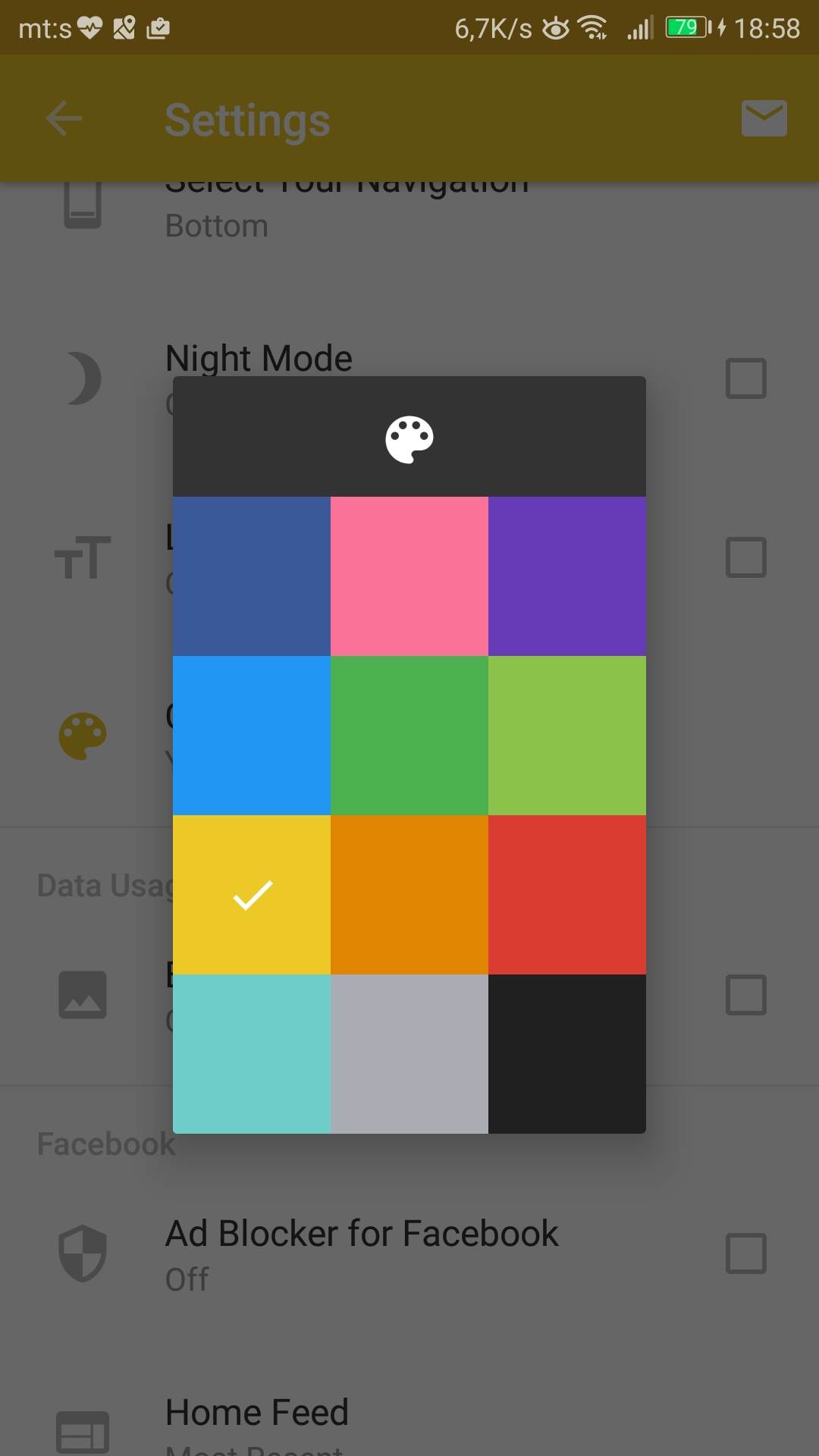Select the orange color swatch

click(x=409, y=895)
